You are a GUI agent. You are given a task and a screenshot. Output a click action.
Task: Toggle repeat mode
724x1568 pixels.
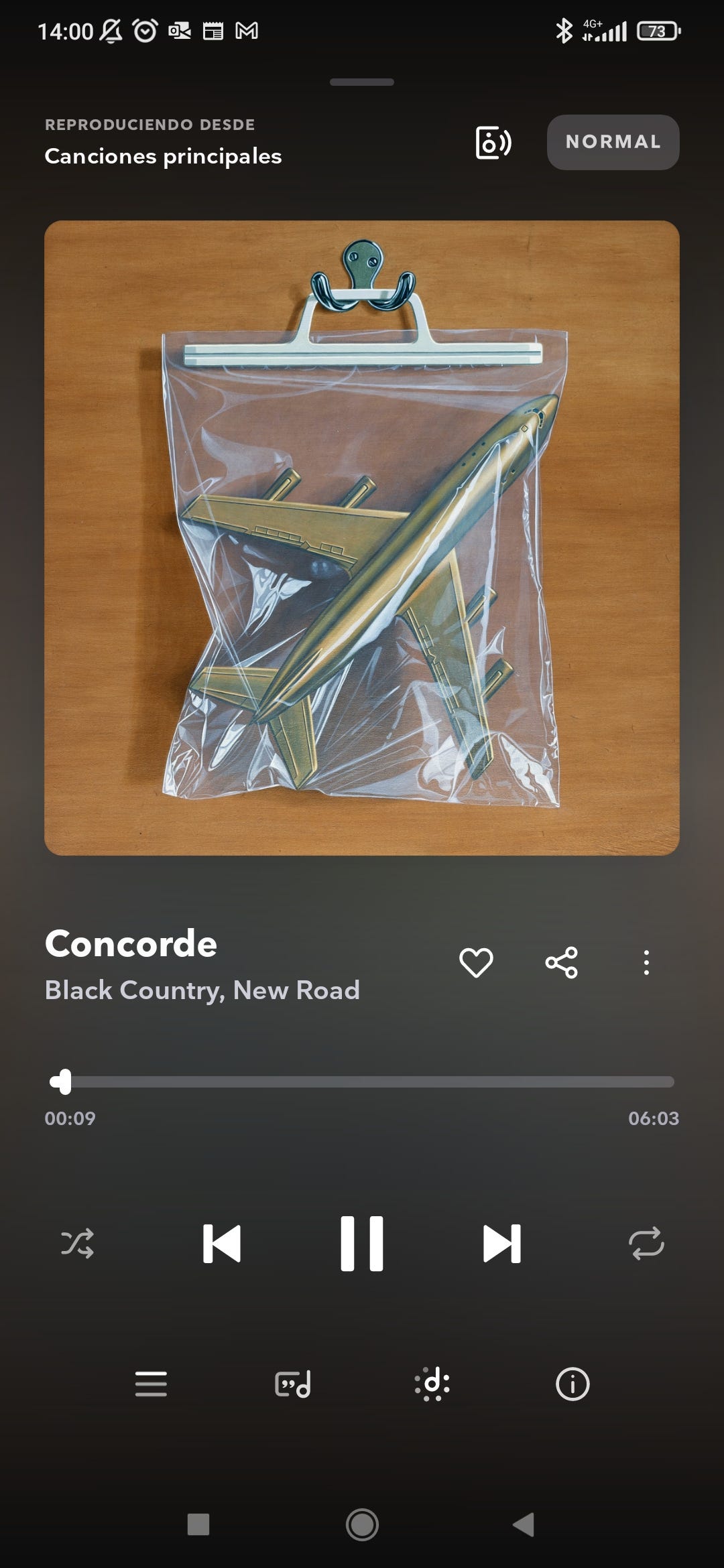coord(646,1244)
